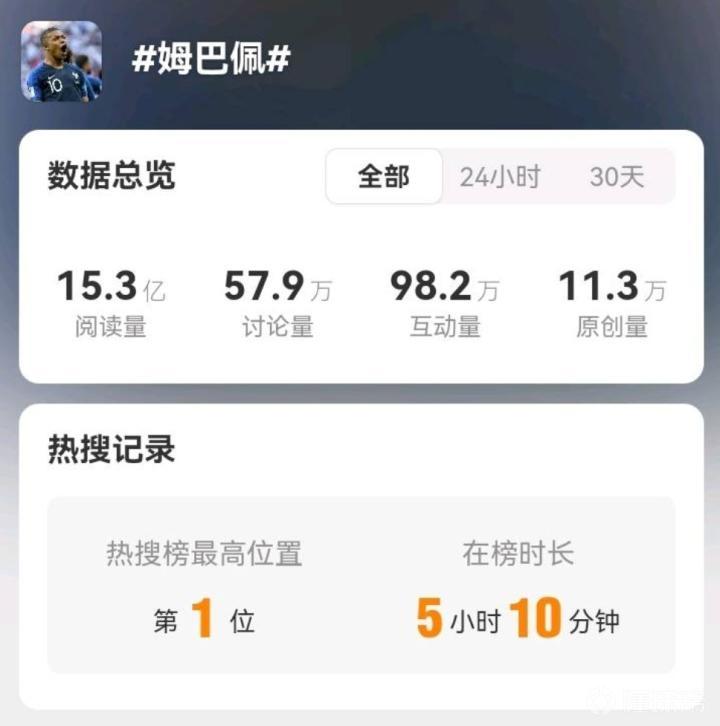Switch to the 24小时 data tab
The image size is (720, 726).
(x=500, y=178)
